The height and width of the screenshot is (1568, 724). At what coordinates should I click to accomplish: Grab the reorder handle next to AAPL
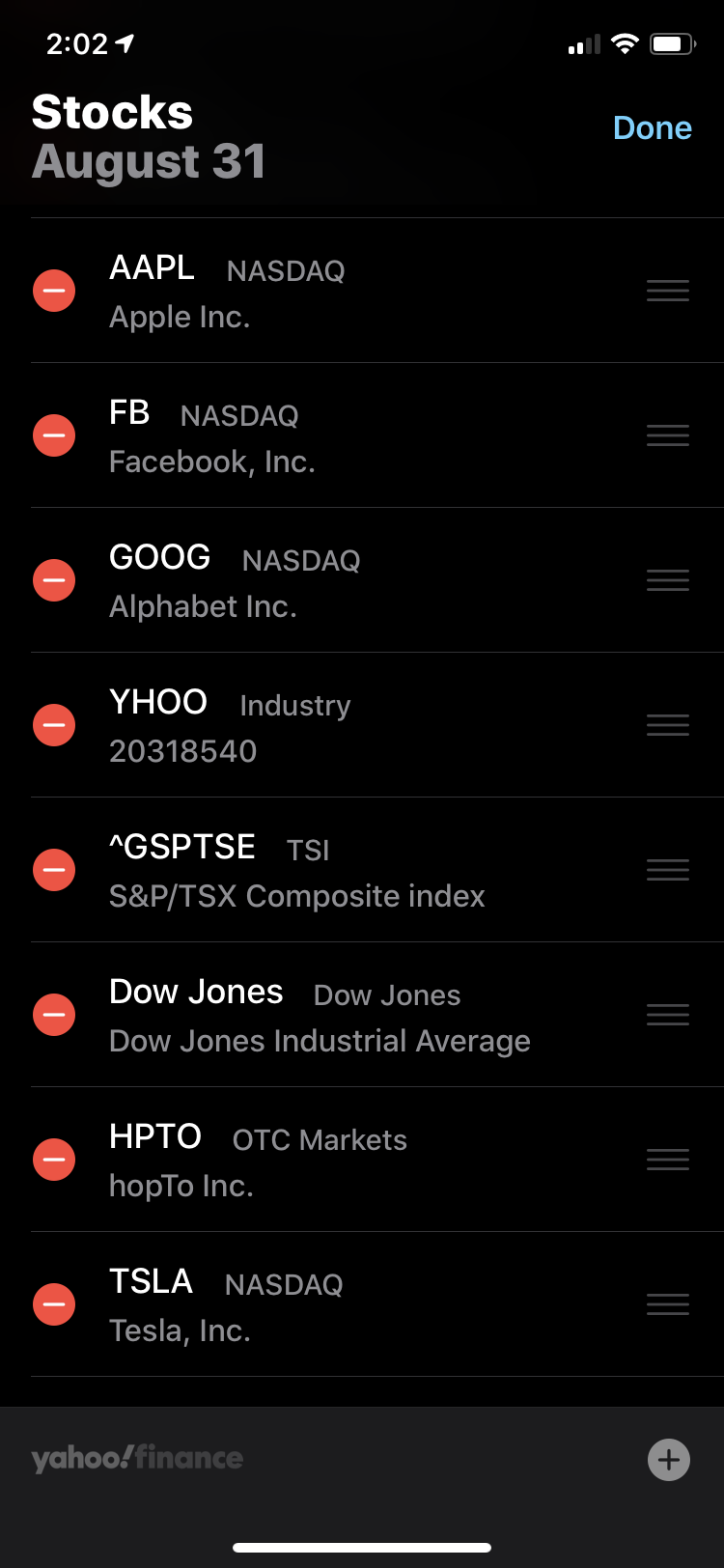(667, 290)
